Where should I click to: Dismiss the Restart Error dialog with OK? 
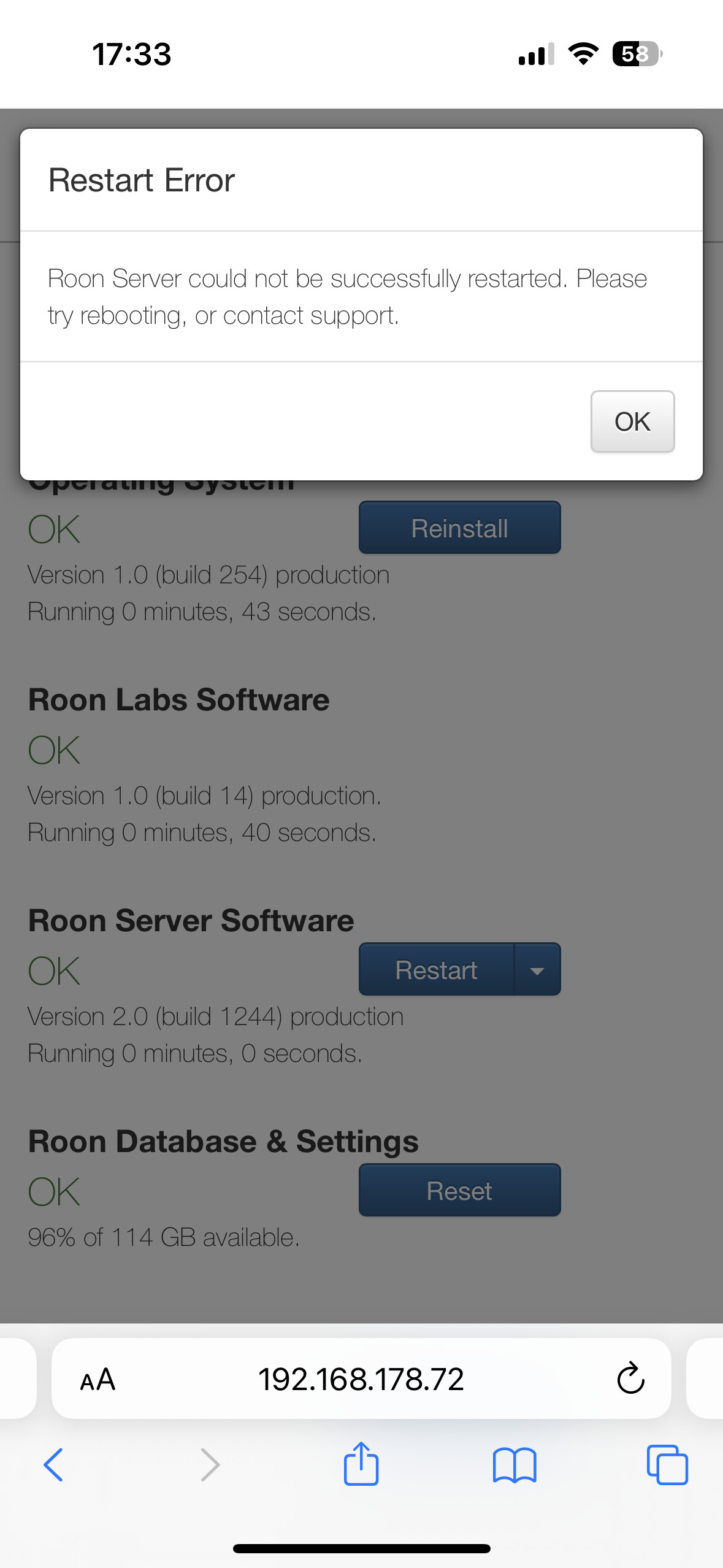[x=632, y=421]
